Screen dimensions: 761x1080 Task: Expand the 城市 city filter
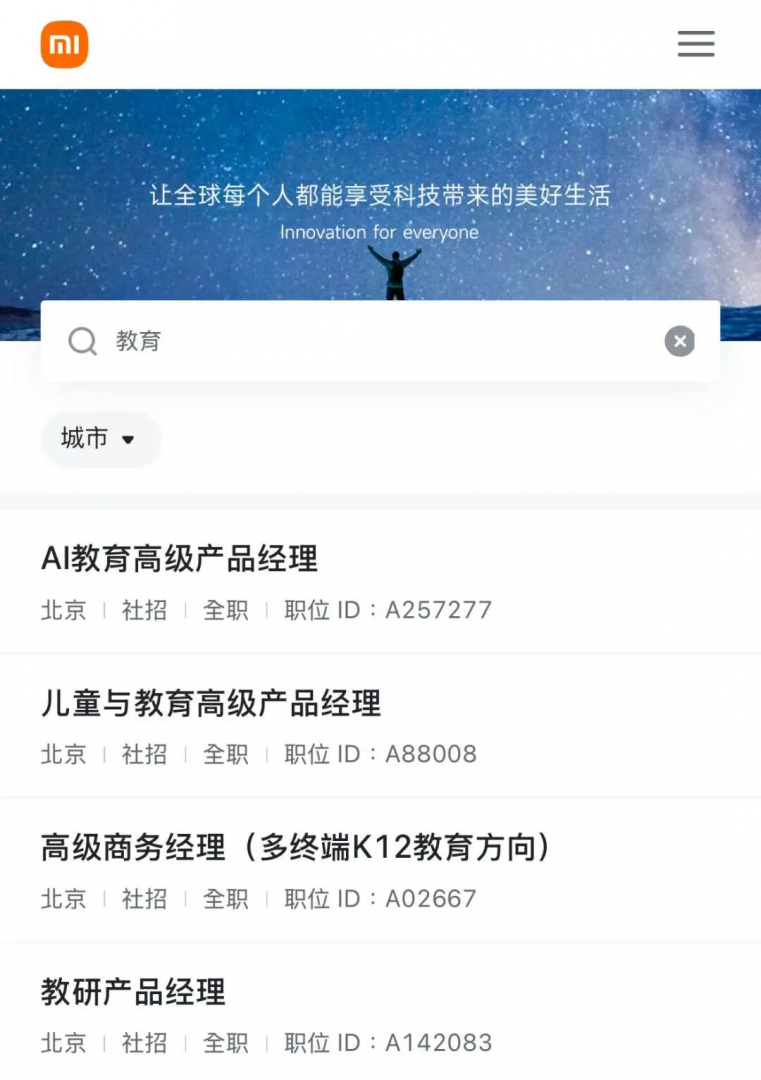[x=99, y=439]
